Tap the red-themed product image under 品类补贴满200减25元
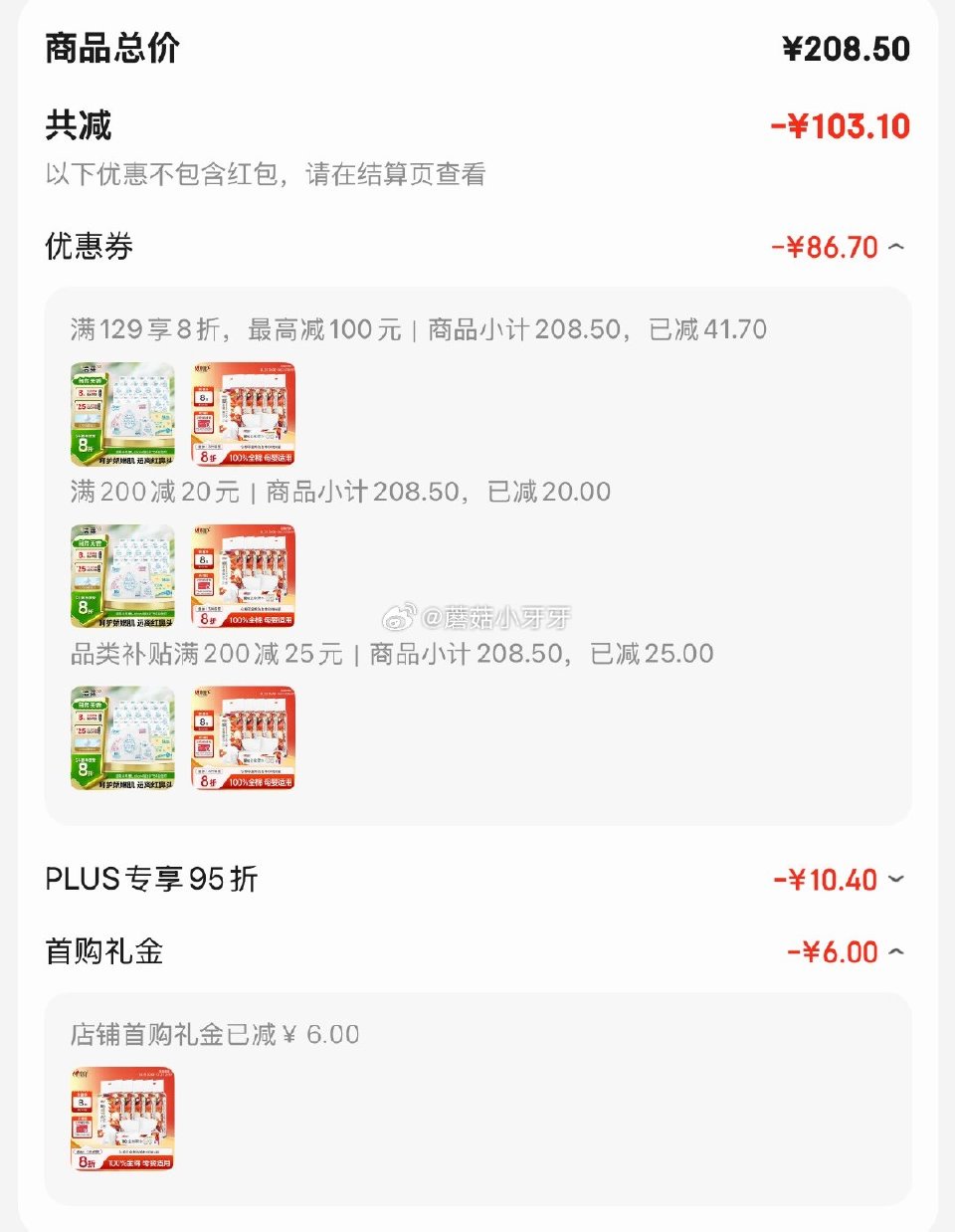Viewport: 955px width, 1232px height. click(244, 736)
